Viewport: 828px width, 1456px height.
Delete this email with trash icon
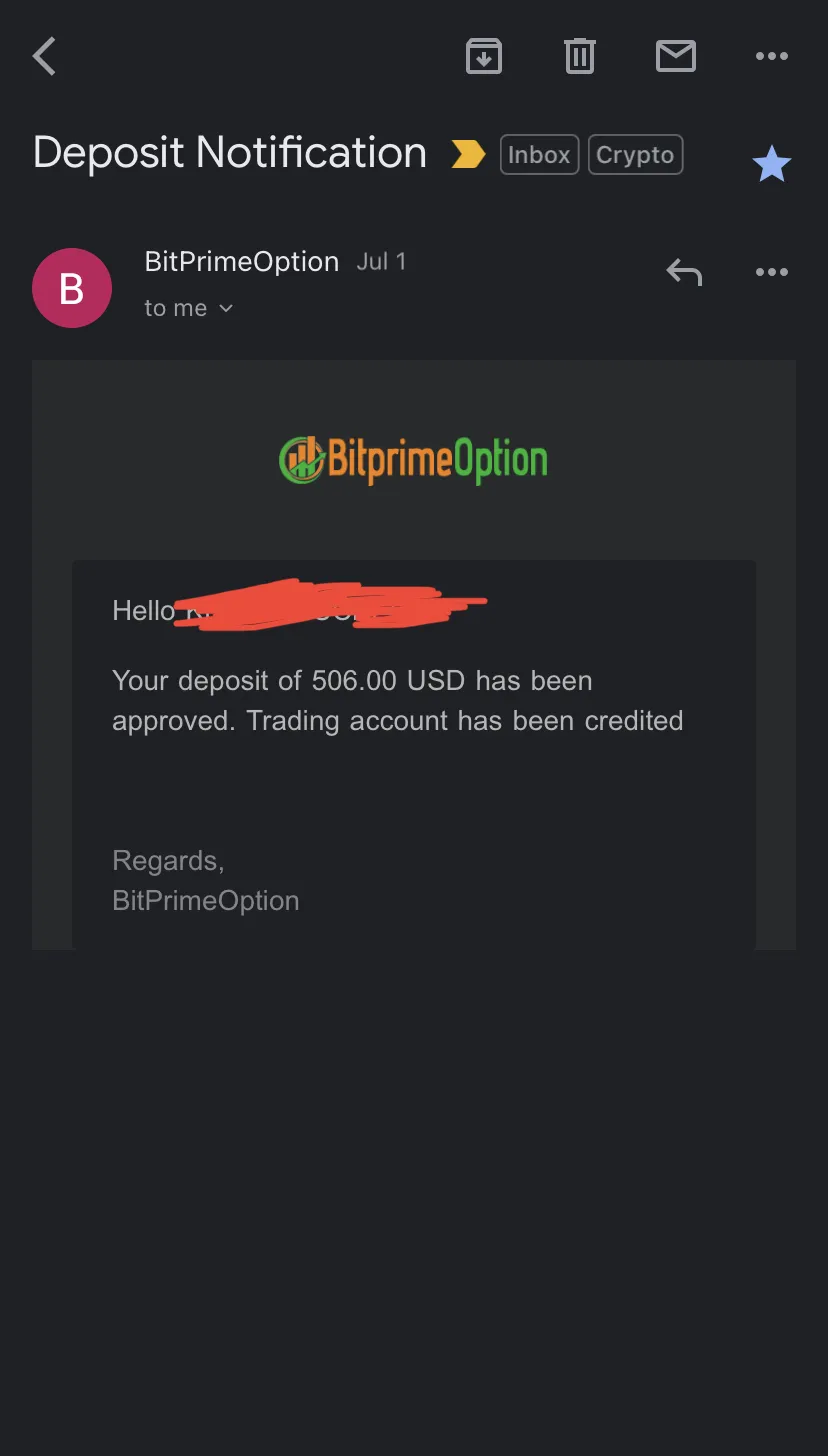point(580,56)
